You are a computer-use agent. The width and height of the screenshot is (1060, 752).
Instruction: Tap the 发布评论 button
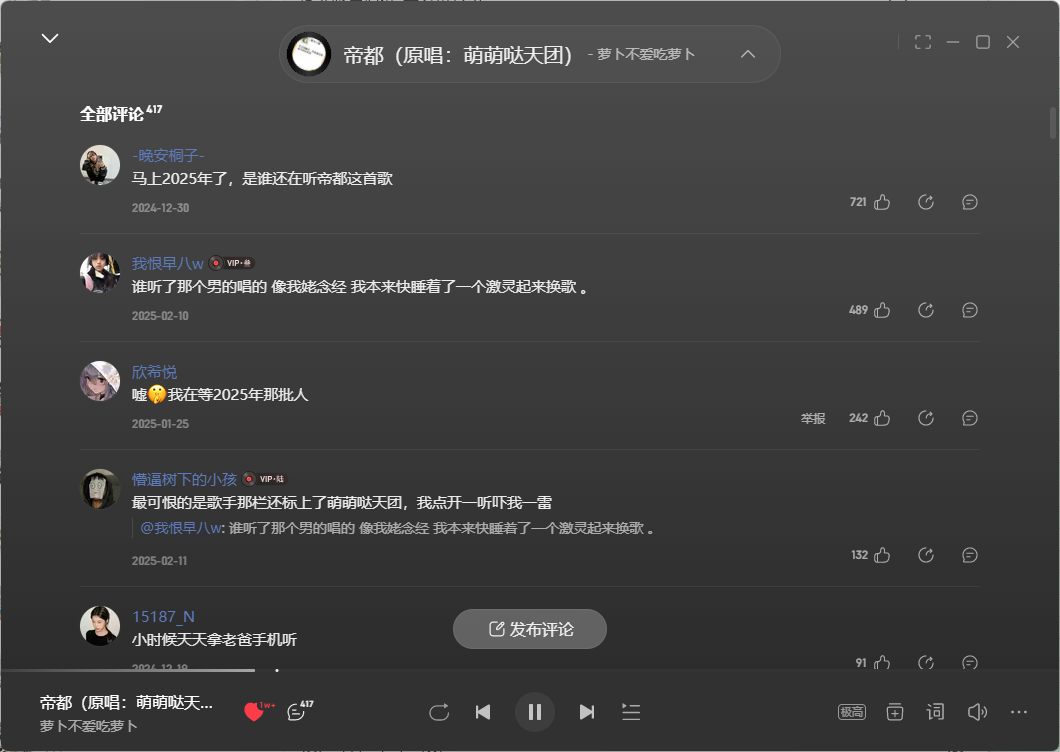pyautogui.click(x=530, y=629)
